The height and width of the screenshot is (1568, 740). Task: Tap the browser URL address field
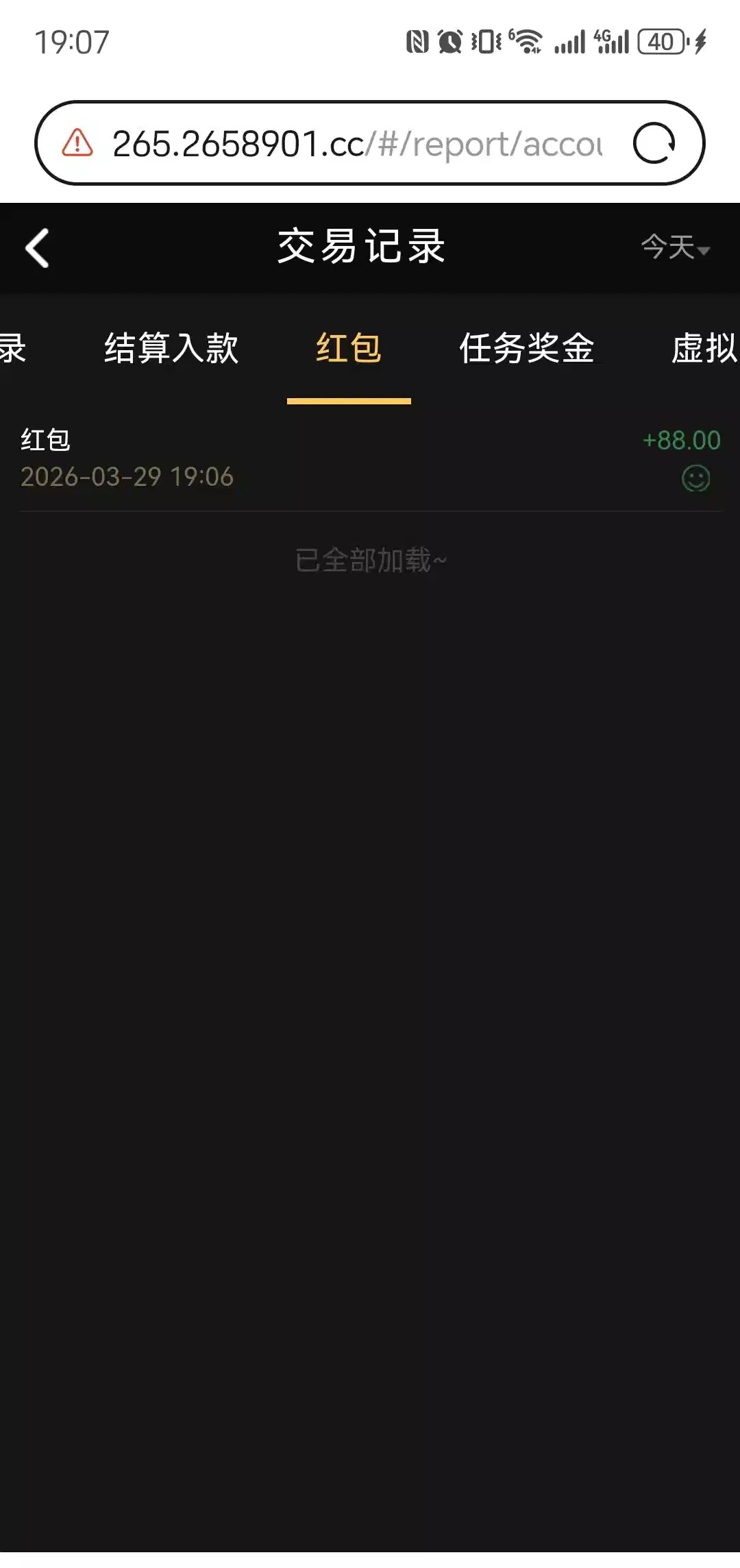tap(356, 144)
